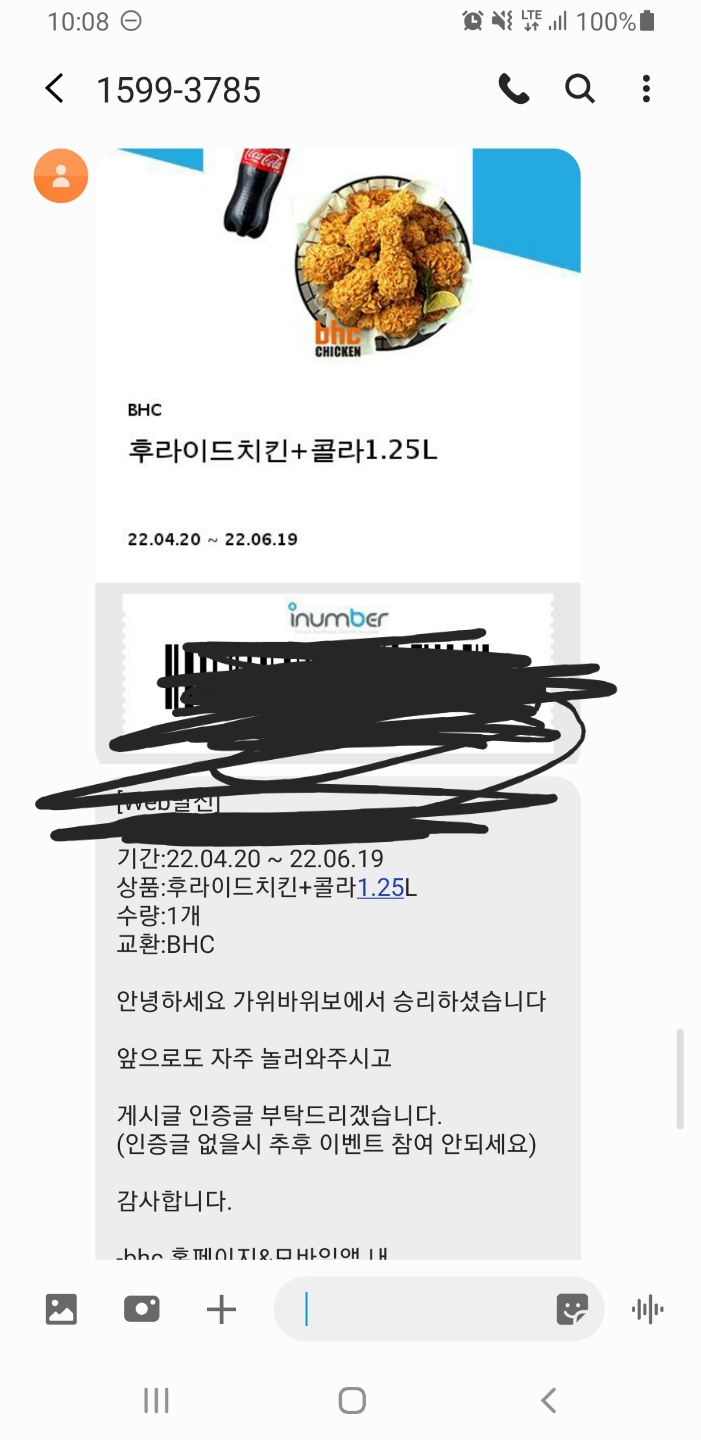Go back to the conversation list
Screen dimensions: 701x1440
coord(55,89)
